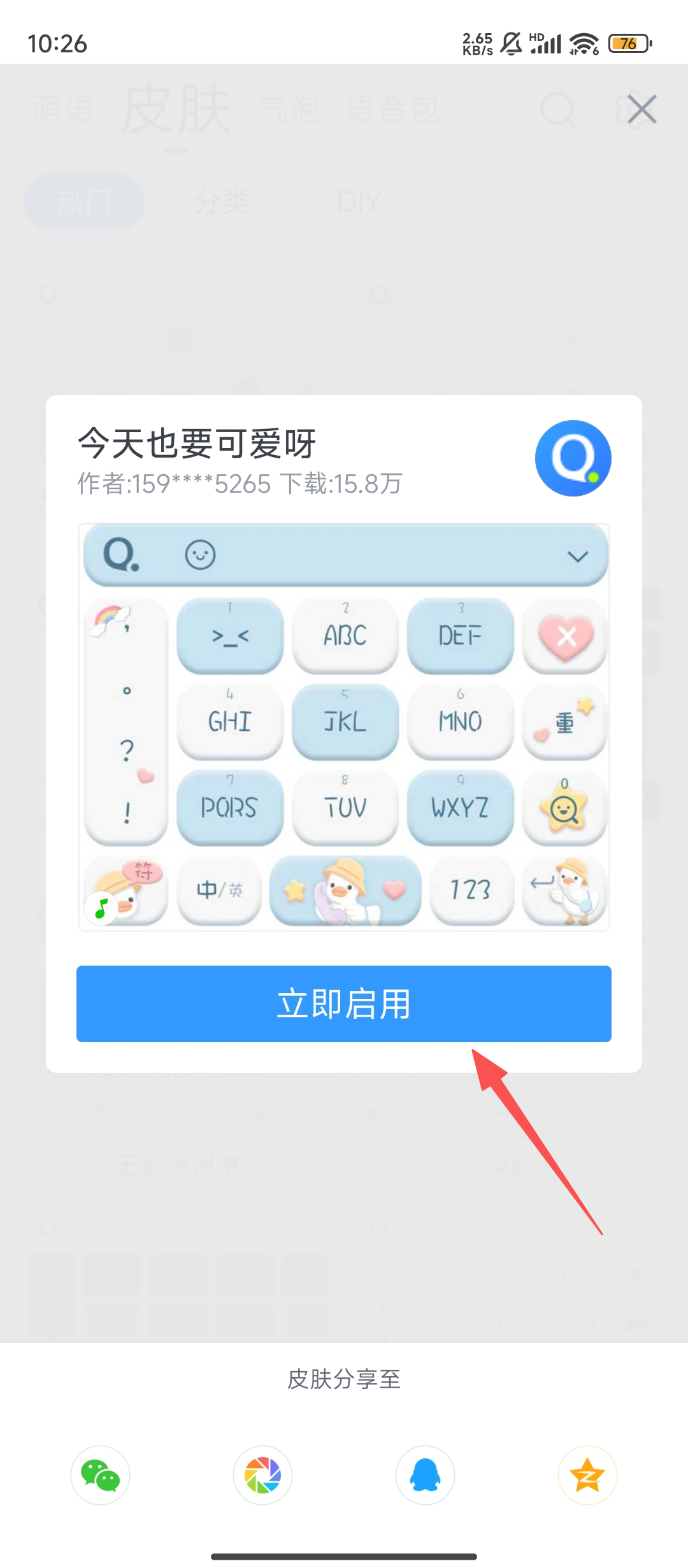Tap the music note sound icon on preview
This screenshot has height=1568, width=688.
tap(101, 908)
